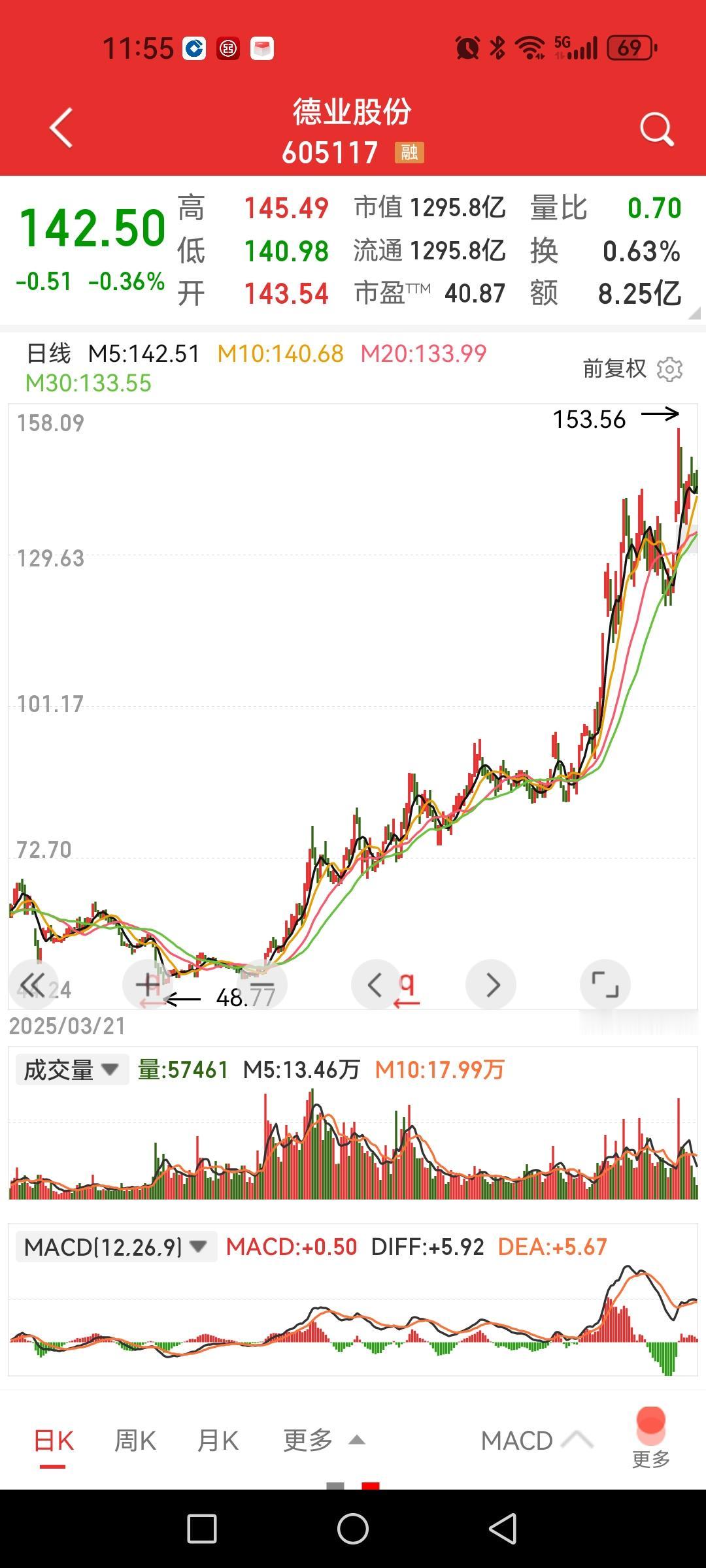Tap the Android home navigation circle
The width and height of the screenshot is (706, 1568).
tap(353, 1529)
